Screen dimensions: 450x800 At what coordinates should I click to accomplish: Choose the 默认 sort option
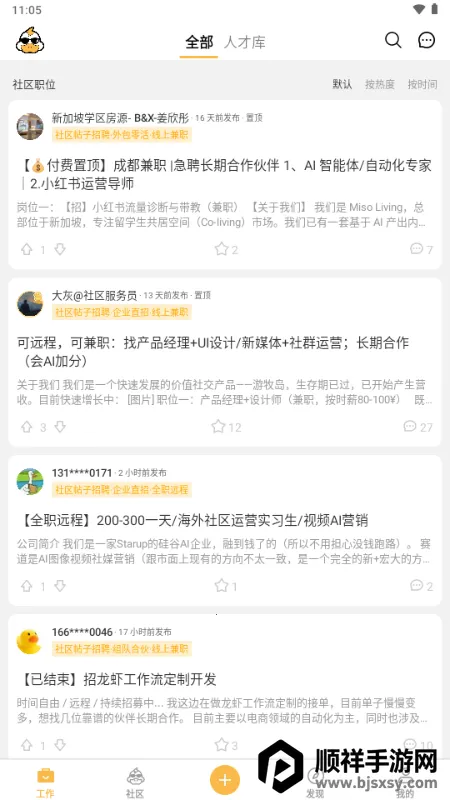[x=342, y=84]
